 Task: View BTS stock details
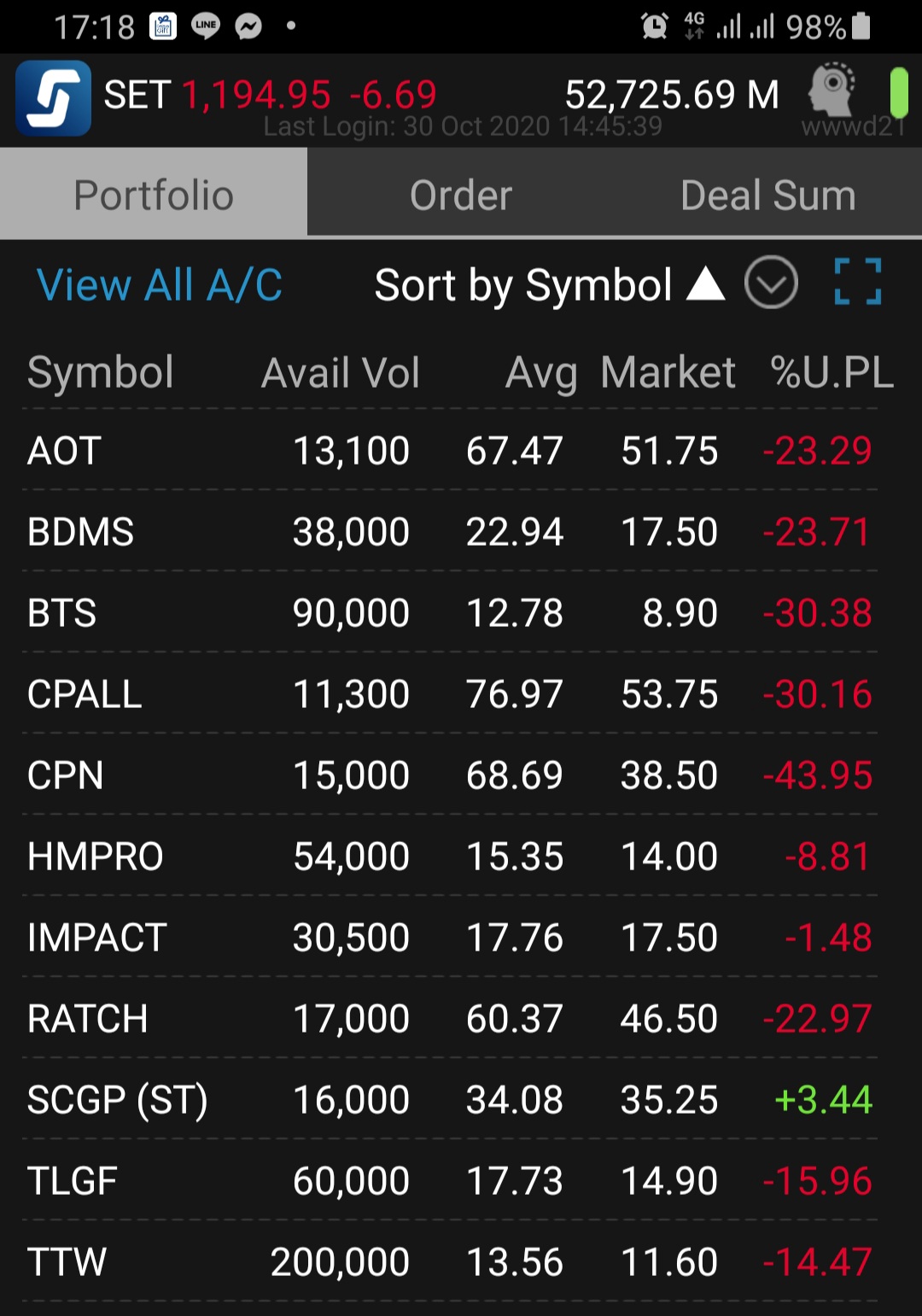click(x=61, y=613)
